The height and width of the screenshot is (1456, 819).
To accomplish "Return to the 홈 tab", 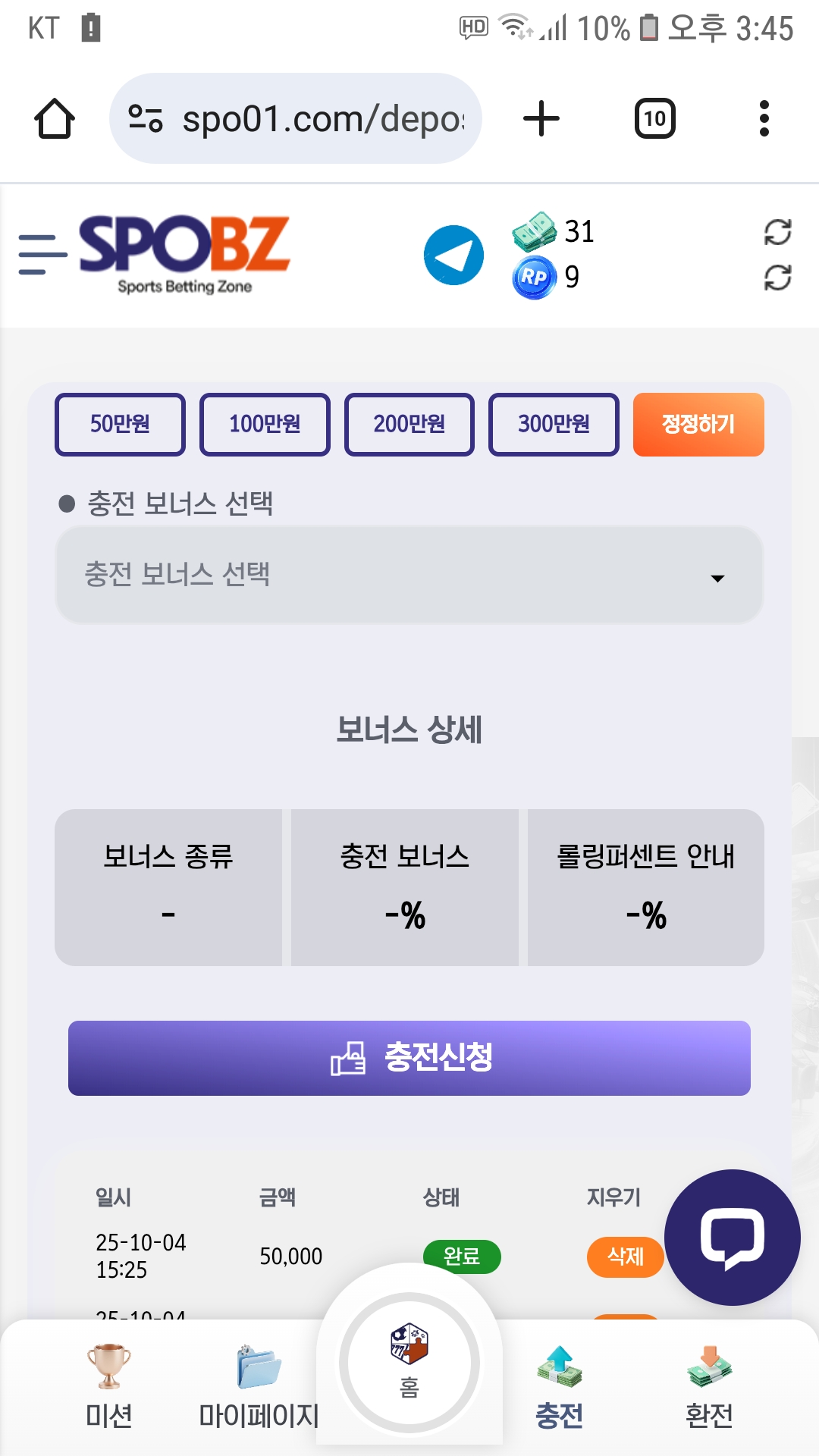I will (409, 1363).
